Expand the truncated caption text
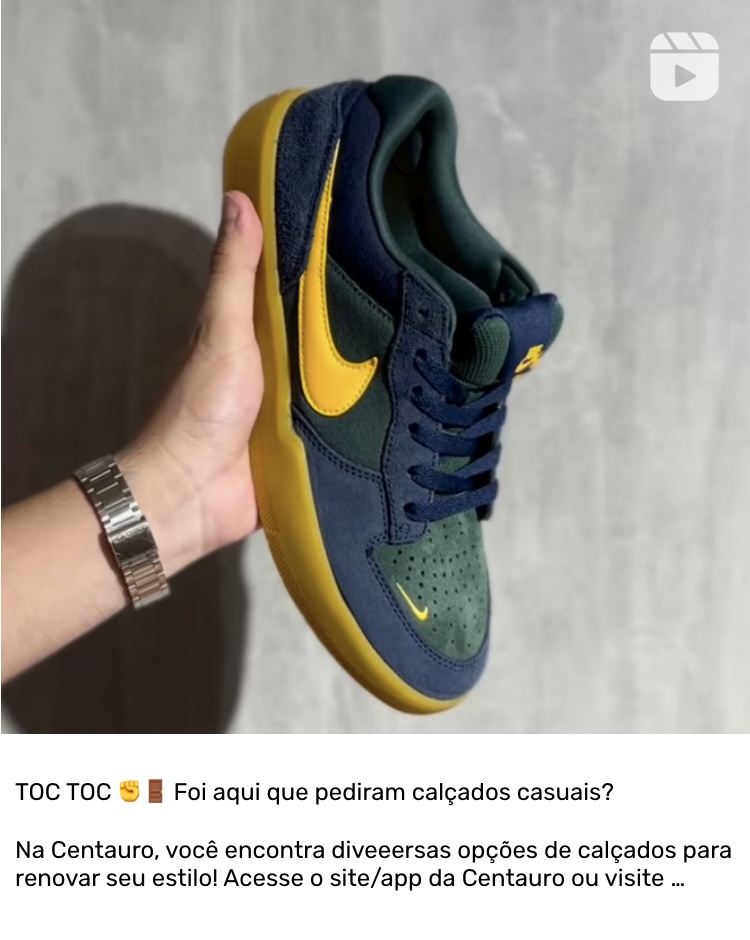The height and width of the screenshot is (940, 750). click(677, 880)
